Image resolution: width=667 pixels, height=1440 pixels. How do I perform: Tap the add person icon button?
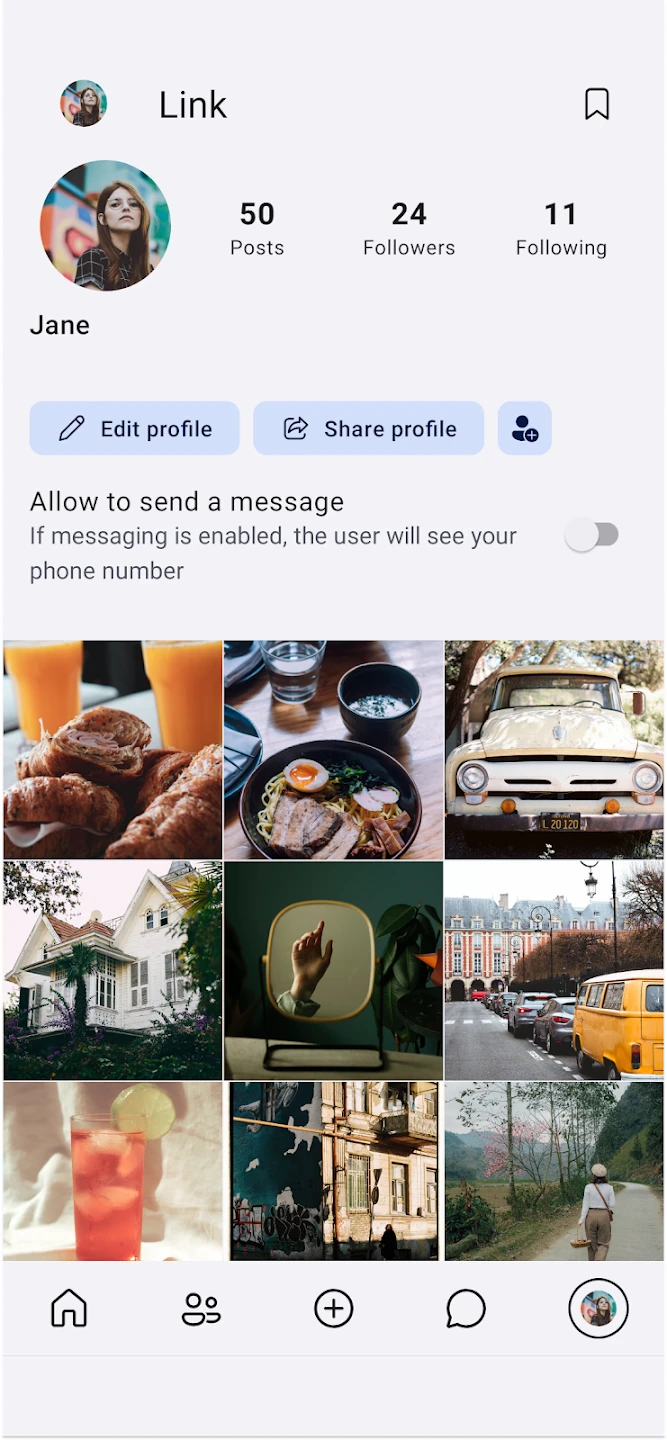click(525, 429)
